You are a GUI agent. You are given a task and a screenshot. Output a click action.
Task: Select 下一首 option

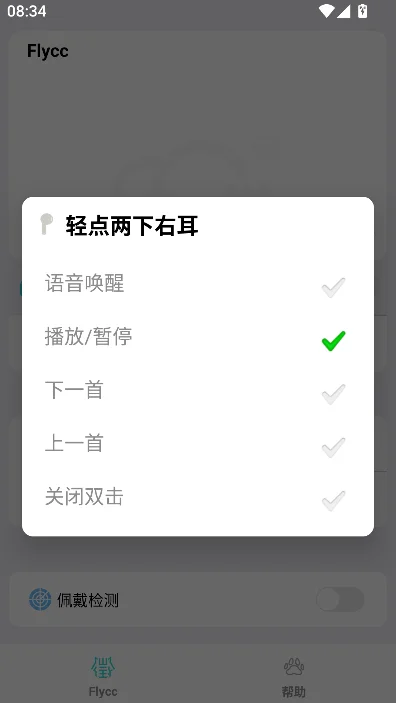[x=197, y=391]
